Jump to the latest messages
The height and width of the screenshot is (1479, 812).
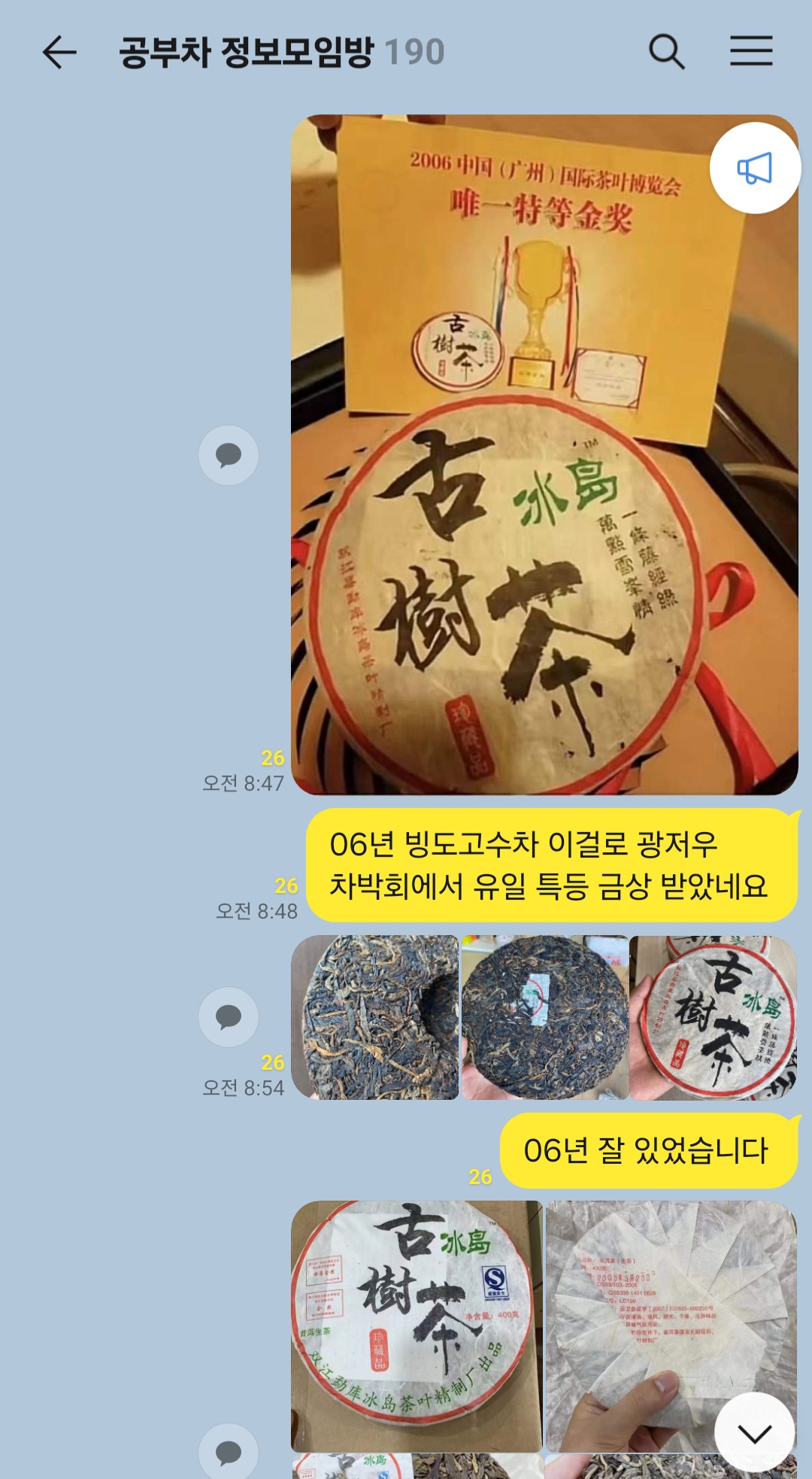point(754,1433)
